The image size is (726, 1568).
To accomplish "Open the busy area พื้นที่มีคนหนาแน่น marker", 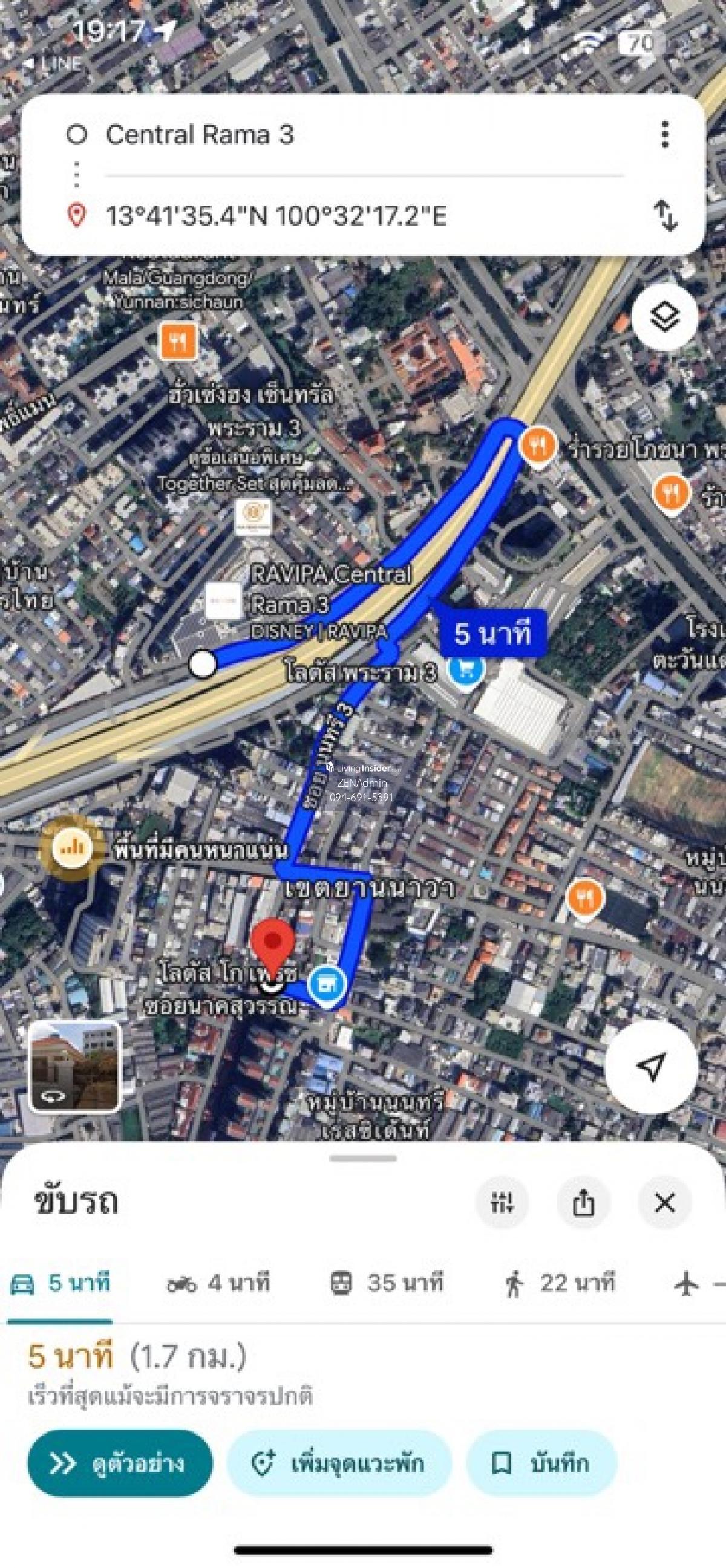I will point(72,848).
